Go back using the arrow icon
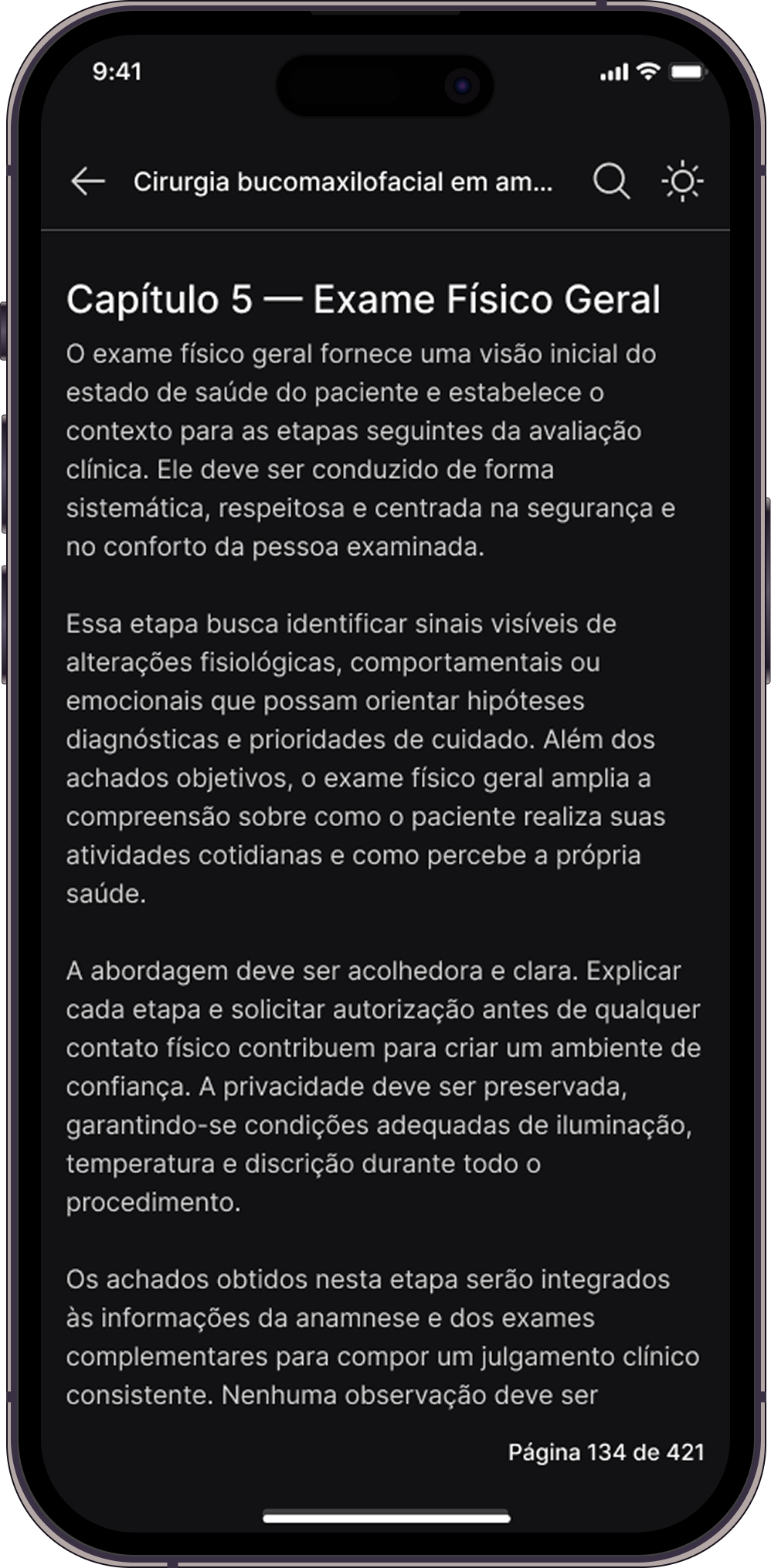771x1568 pixels. point(88,182)
